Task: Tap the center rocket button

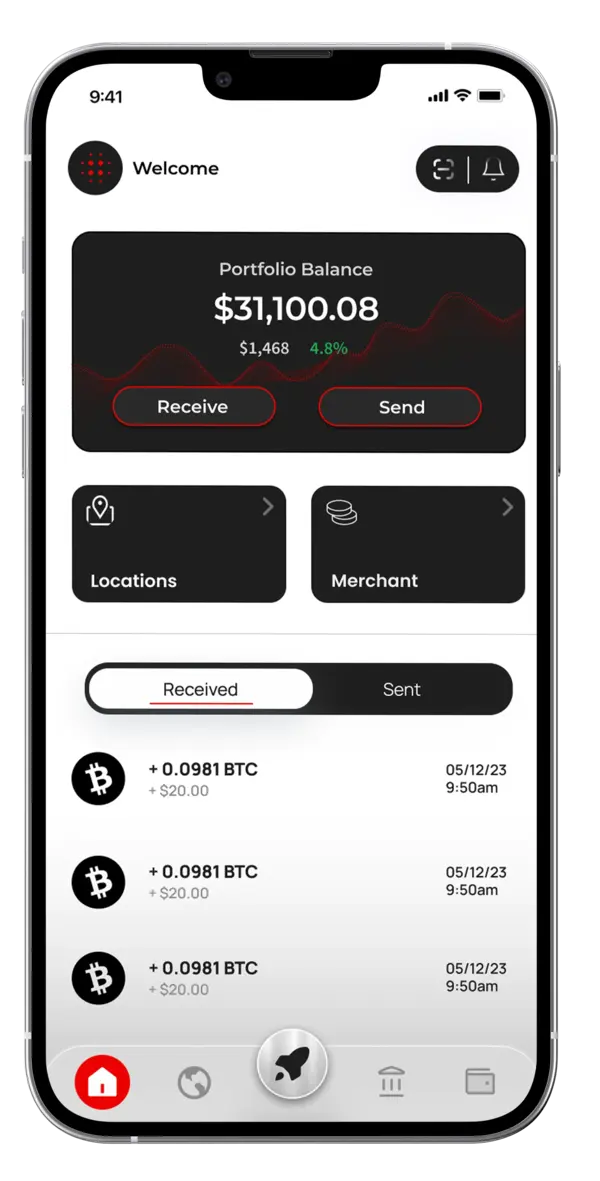Action: pyautogui.click(x=292, y=1066)
